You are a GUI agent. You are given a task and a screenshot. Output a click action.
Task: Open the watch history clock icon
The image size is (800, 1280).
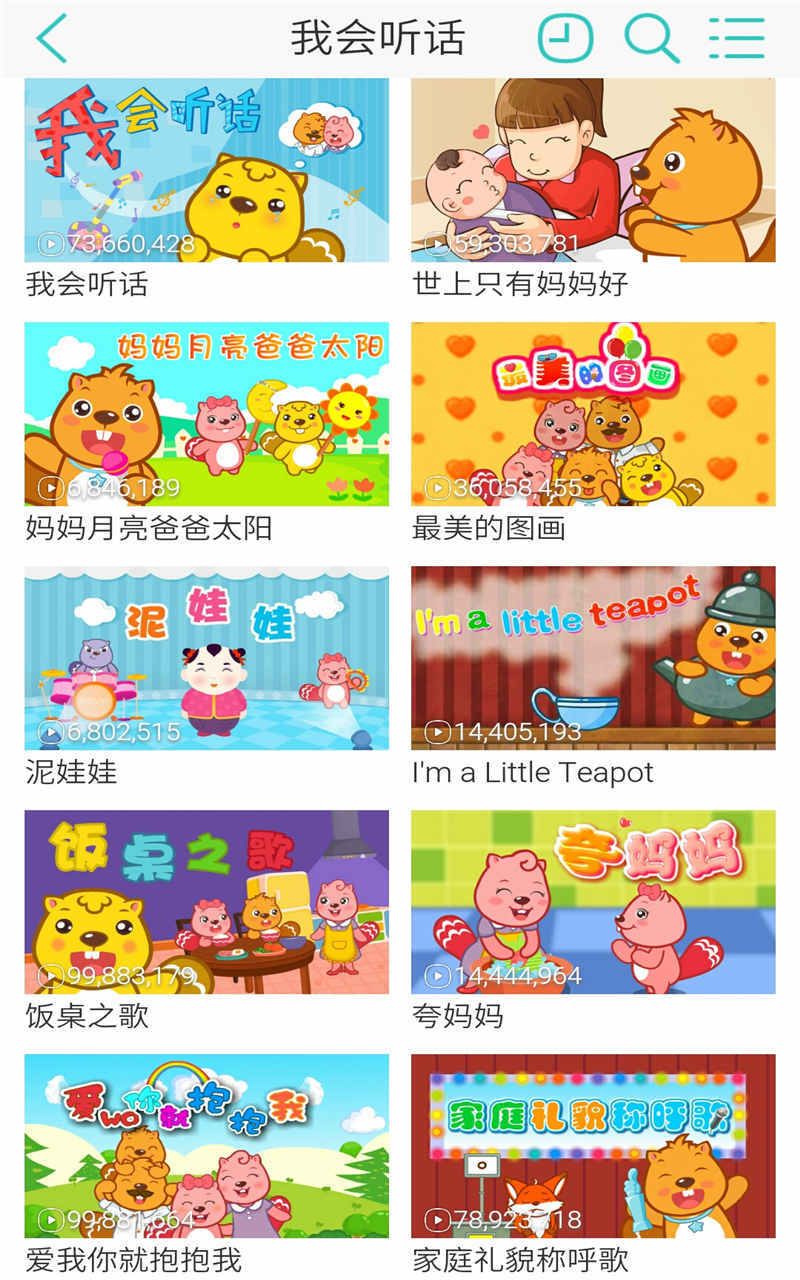click(565, 39)
